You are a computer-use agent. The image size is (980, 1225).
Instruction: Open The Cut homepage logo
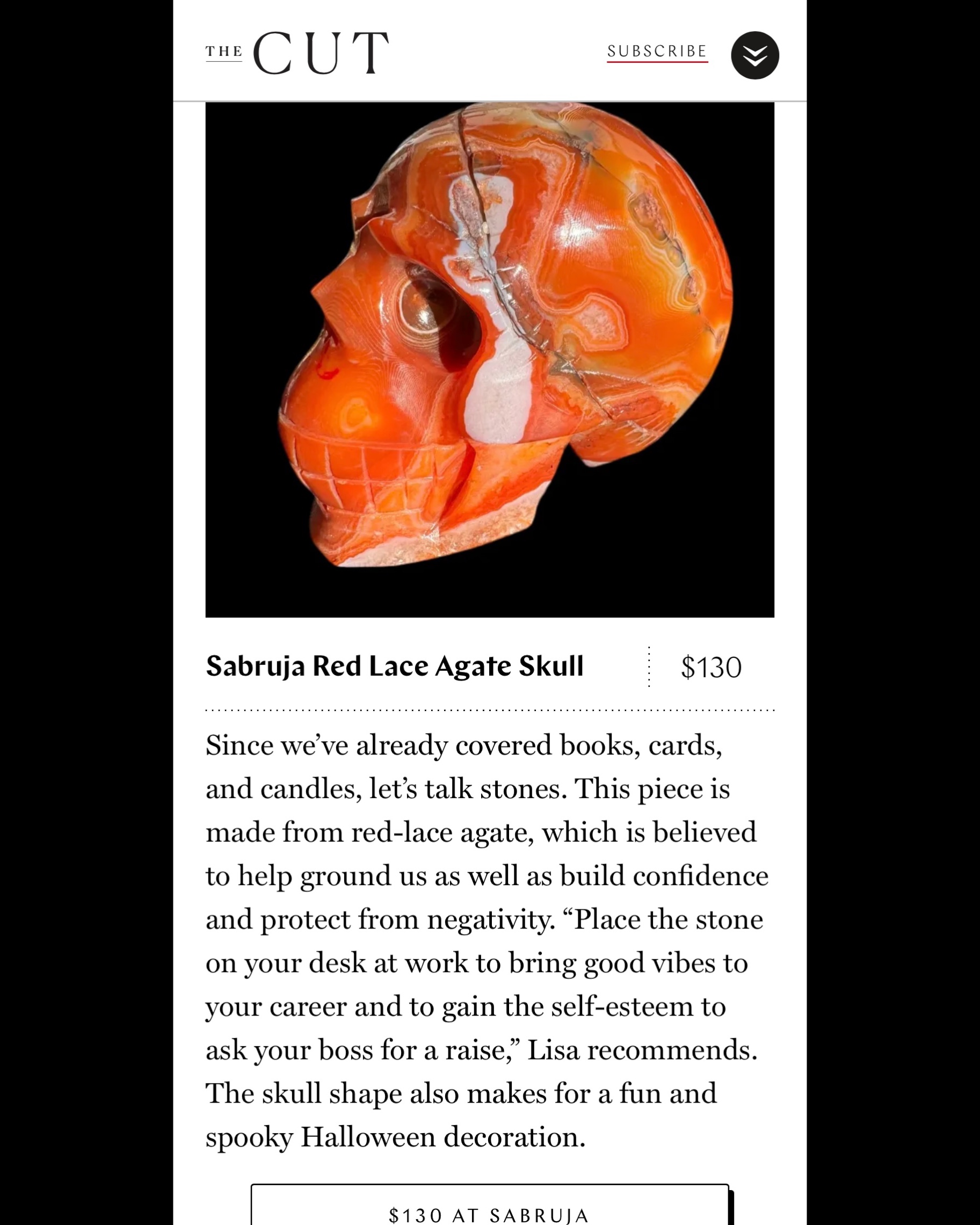(x=297, y=53)
